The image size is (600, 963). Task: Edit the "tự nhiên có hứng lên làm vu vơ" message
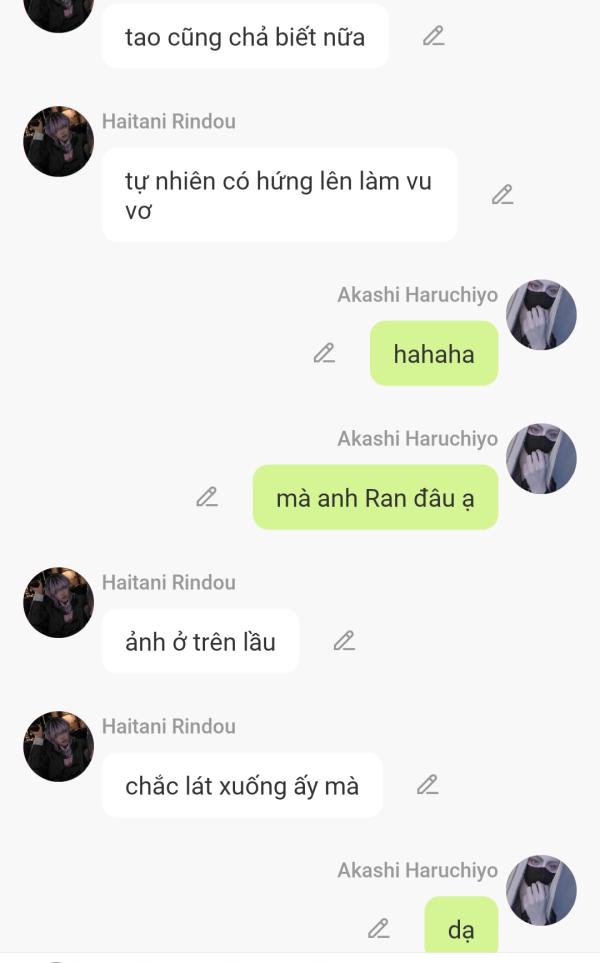pyautogui.click(x=502, y=195)
